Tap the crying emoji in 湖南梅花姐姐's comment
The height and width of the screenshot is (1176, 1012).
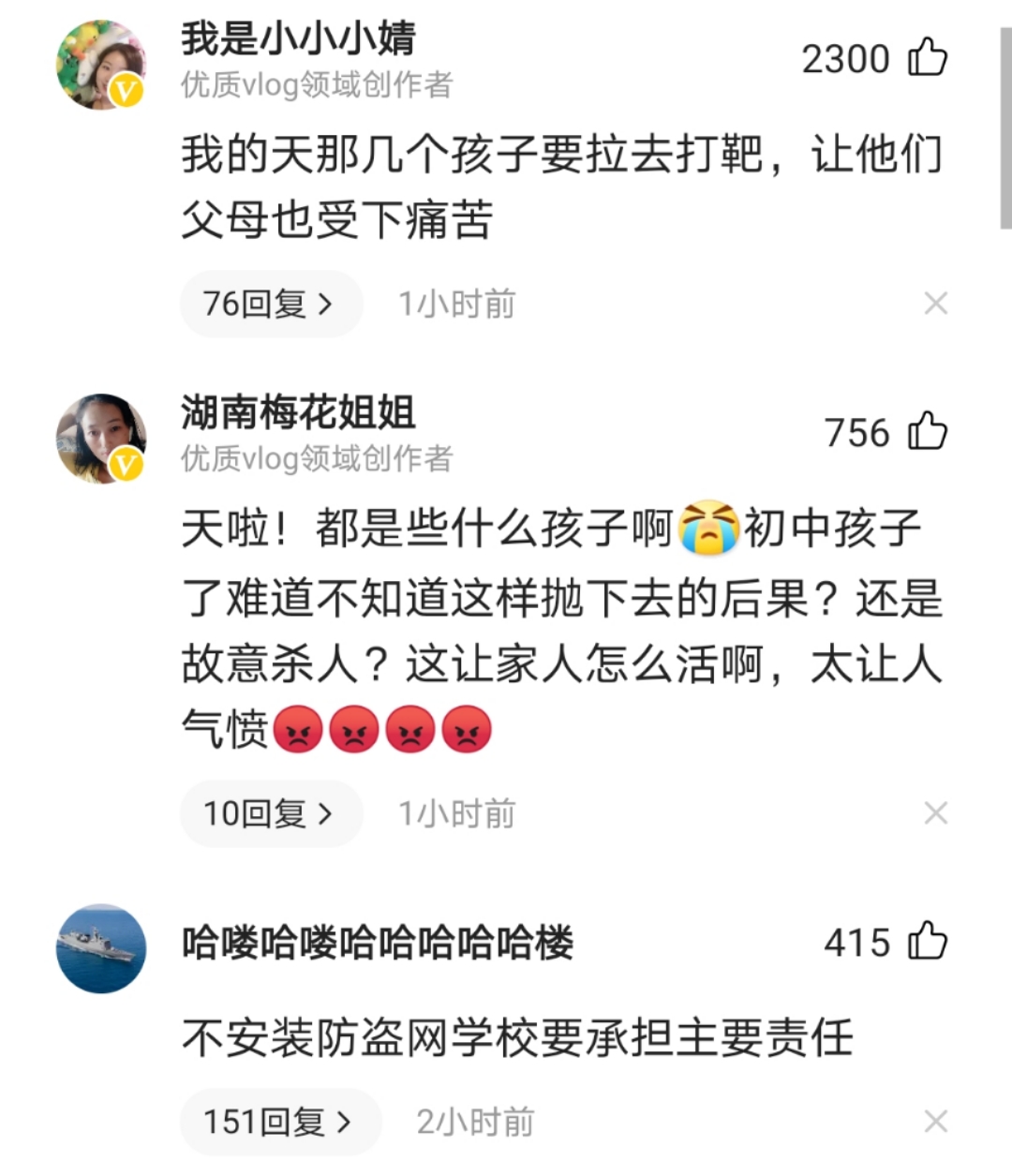point(709,528)
